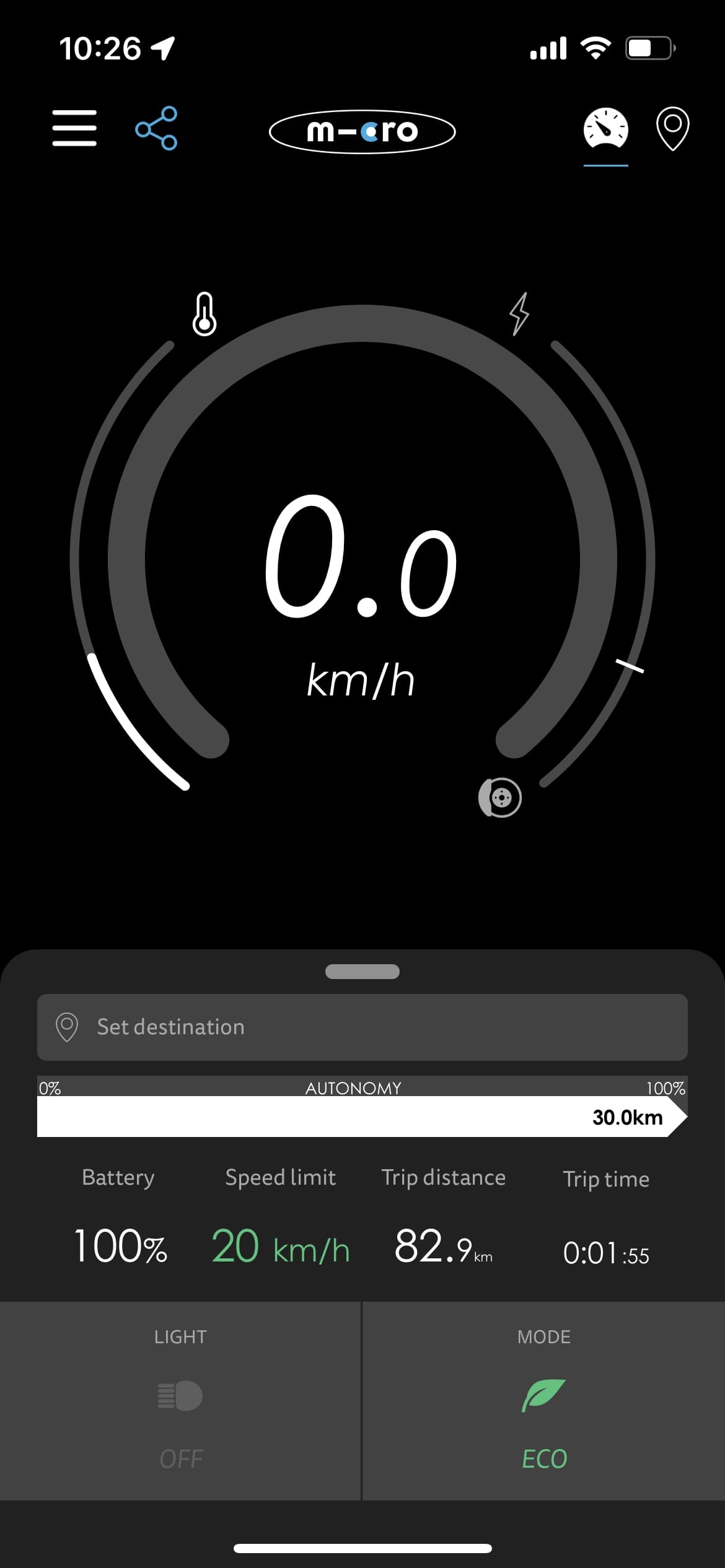725x1568 pixels.
Task: Tap the blue share icon
Action: pos(156,128)
